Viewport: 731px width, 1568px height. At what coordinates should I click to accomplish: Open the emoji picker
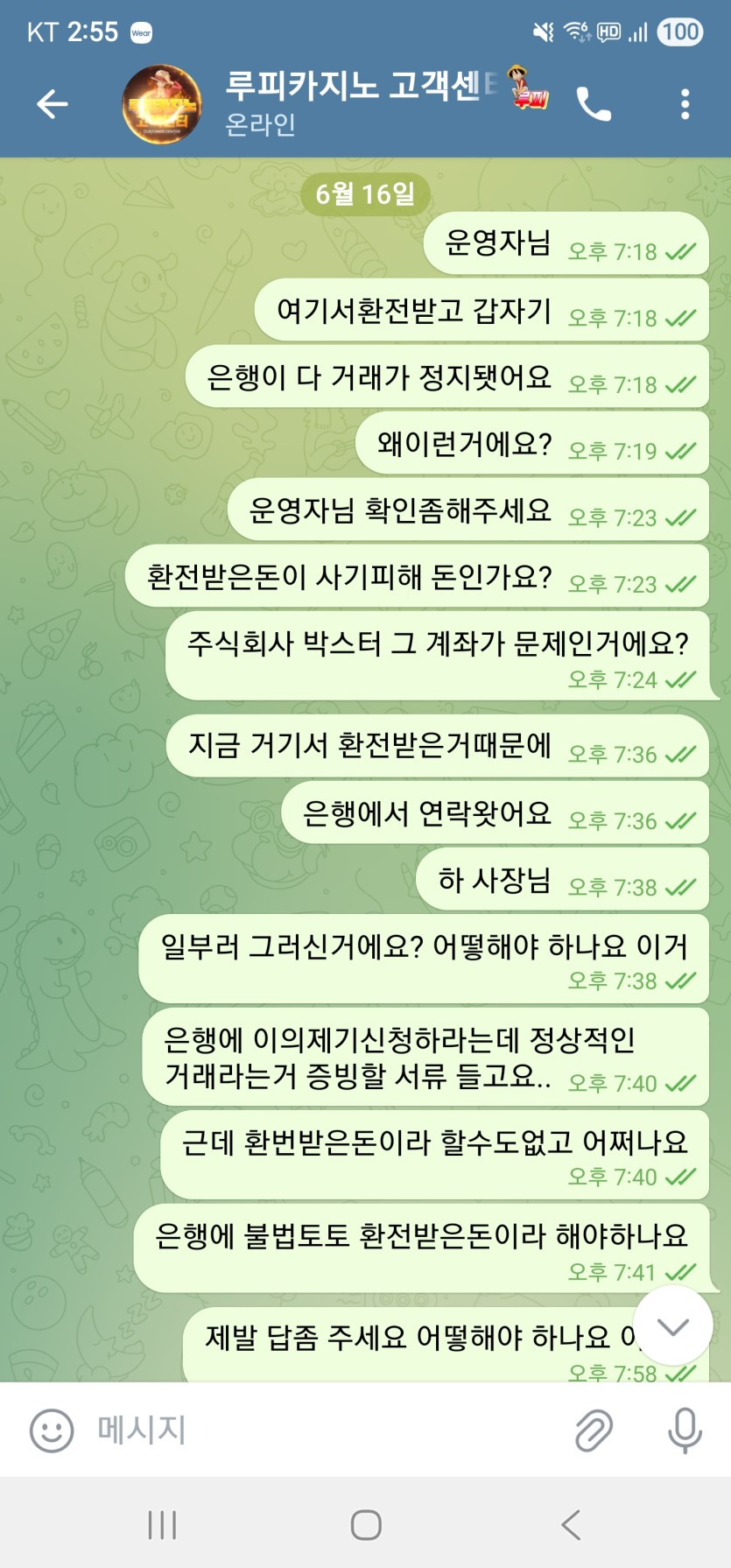(x=52, y=1431)
